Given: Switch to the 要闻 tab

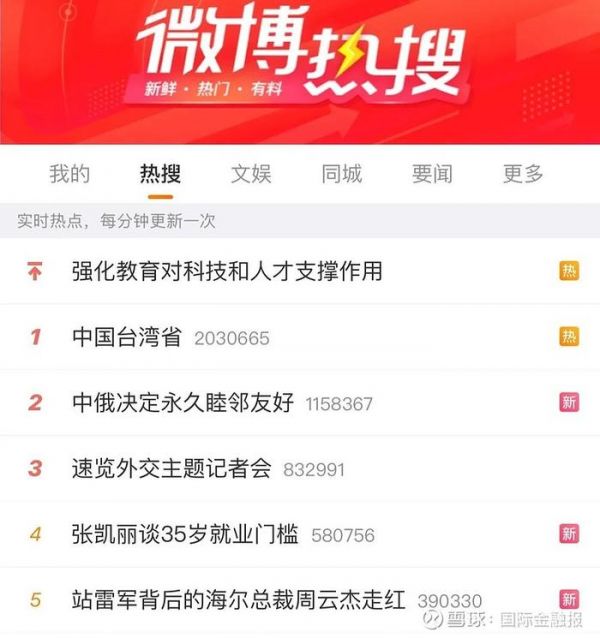Looking at the screenshot, I should pyautogui.click(x=432, y=174).
